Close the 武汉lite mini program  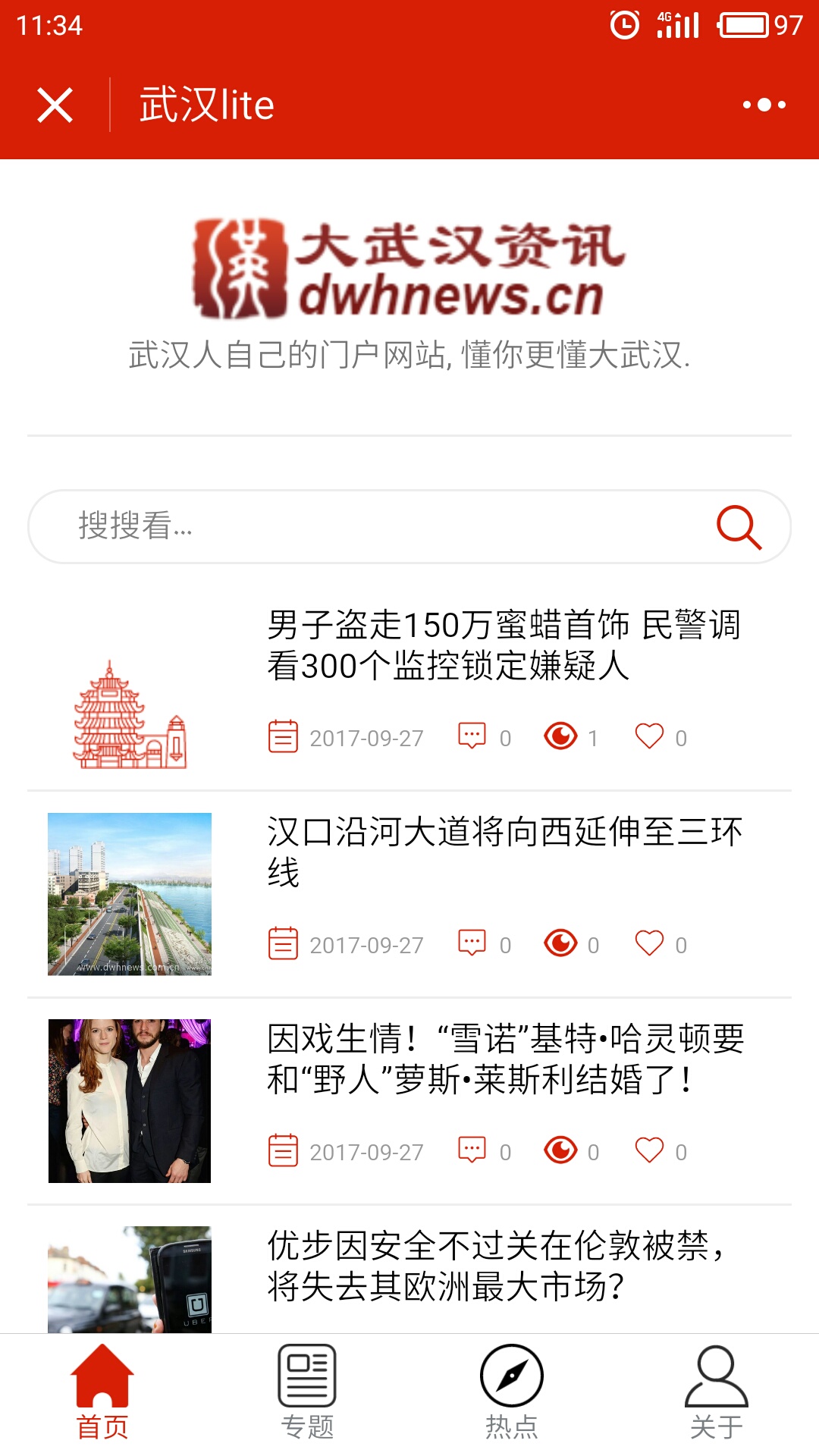(x=55, y=105)
